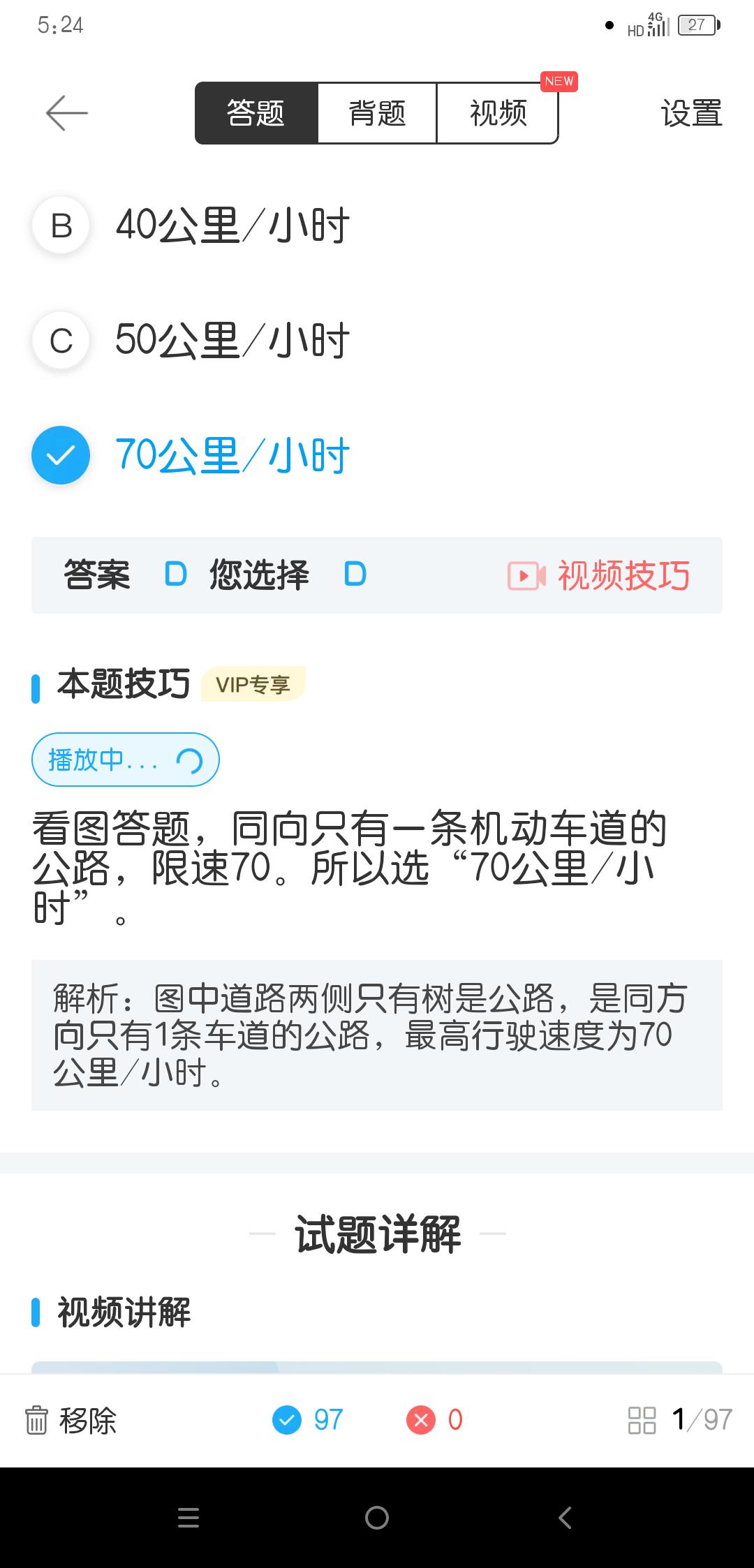Tap the VIP专享 badge
The image size is (754, 1568).
pos(253,685)
